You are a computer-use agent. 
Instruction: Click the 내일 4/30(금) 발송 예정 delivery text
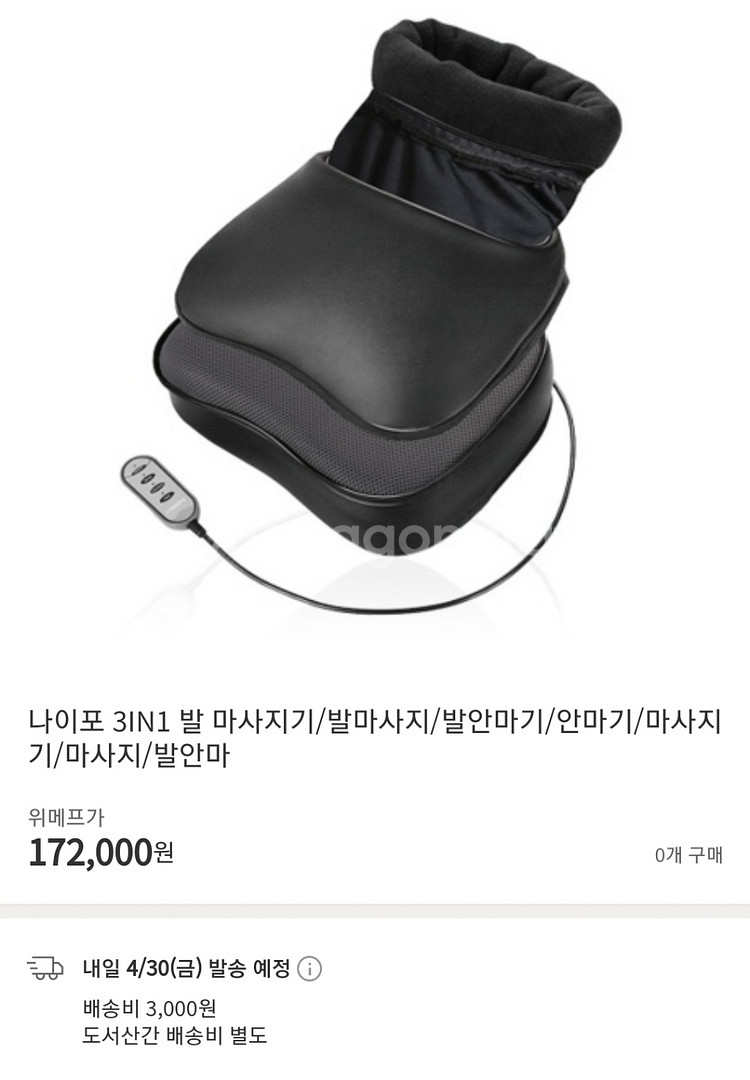coord(190,968)
